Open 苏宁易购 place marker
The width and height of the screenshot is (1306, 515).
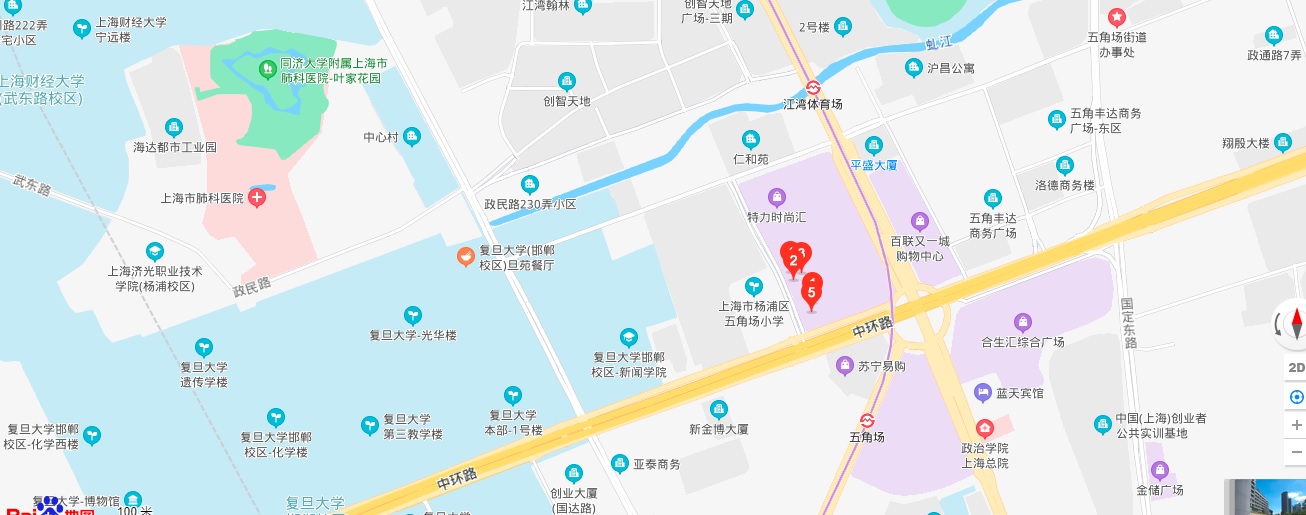click(x=845, y=366)
